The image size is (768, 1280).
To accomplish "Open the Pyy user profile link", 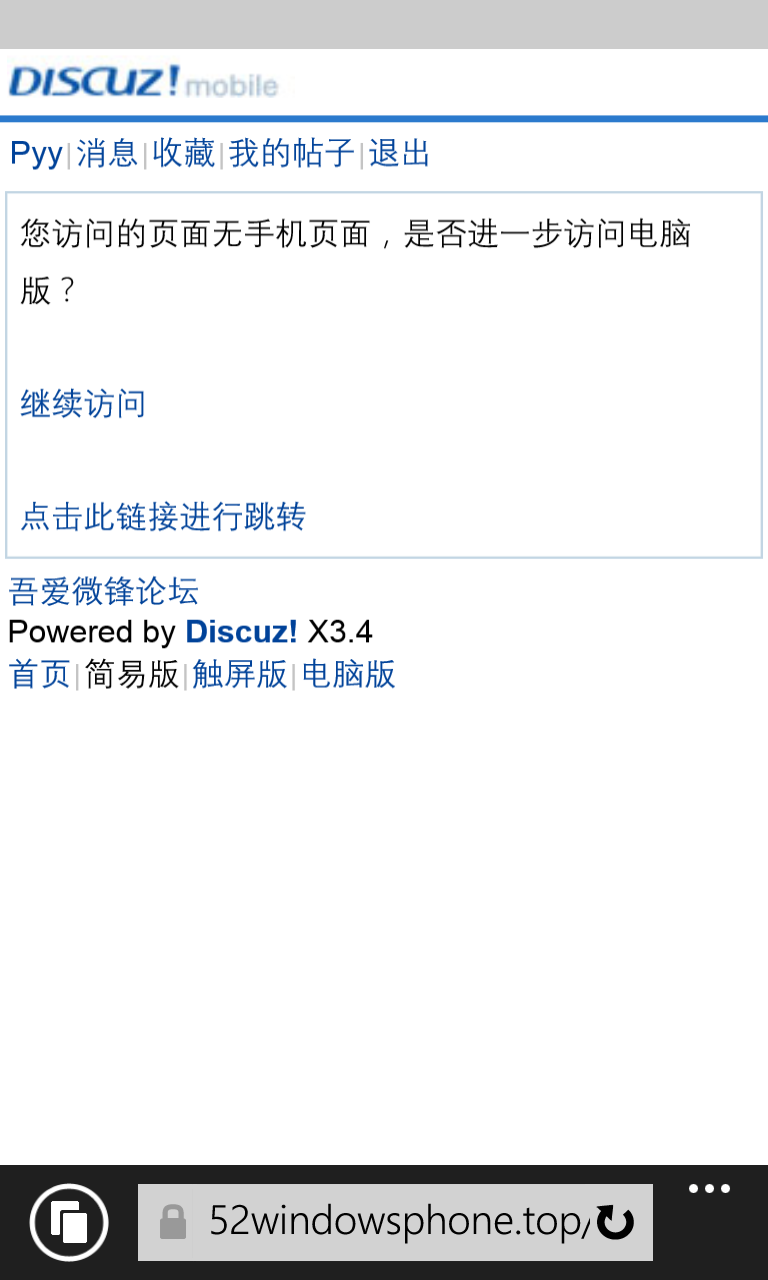I will [36, 154].
